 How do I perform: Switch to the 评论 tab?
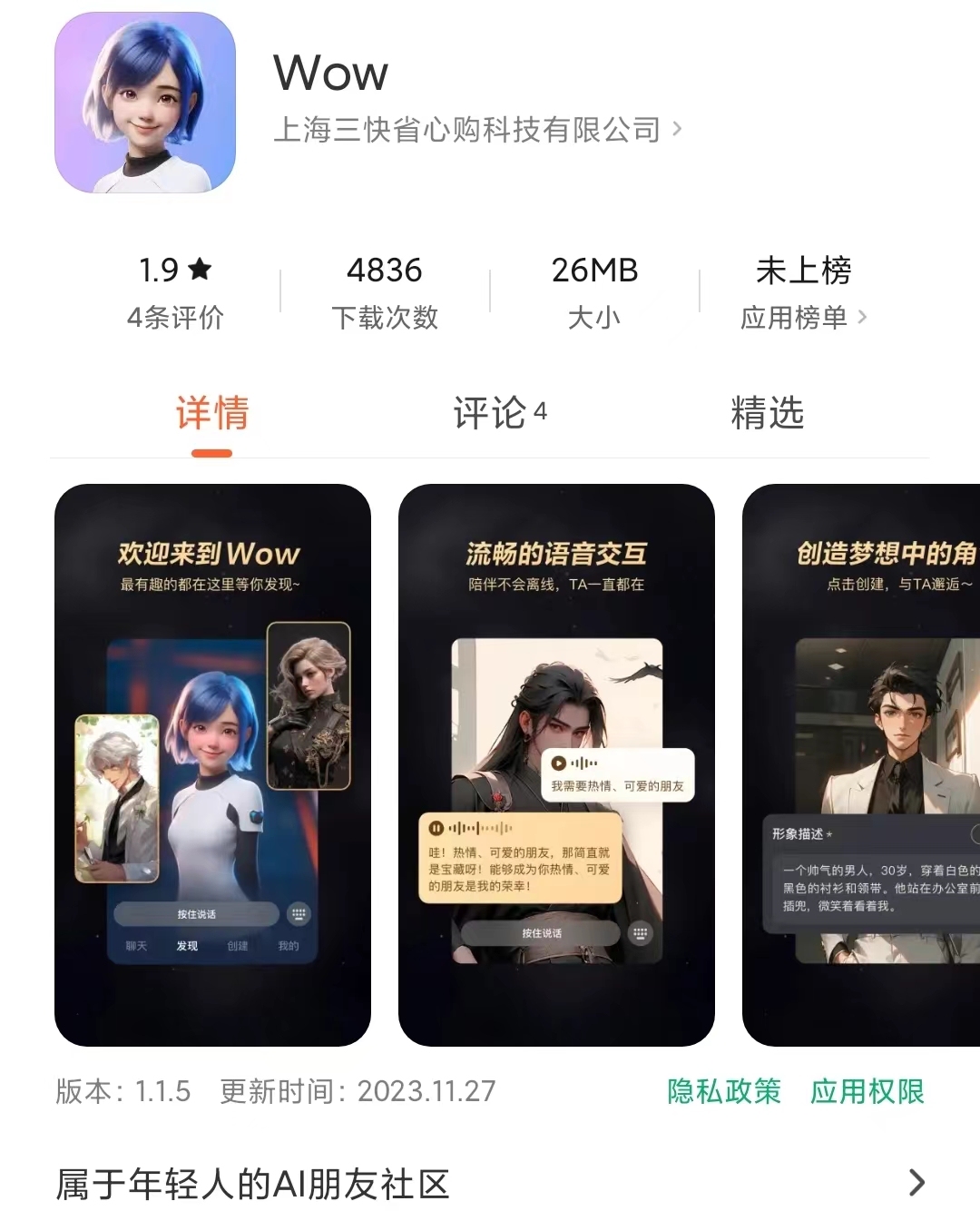pos(498,413)
